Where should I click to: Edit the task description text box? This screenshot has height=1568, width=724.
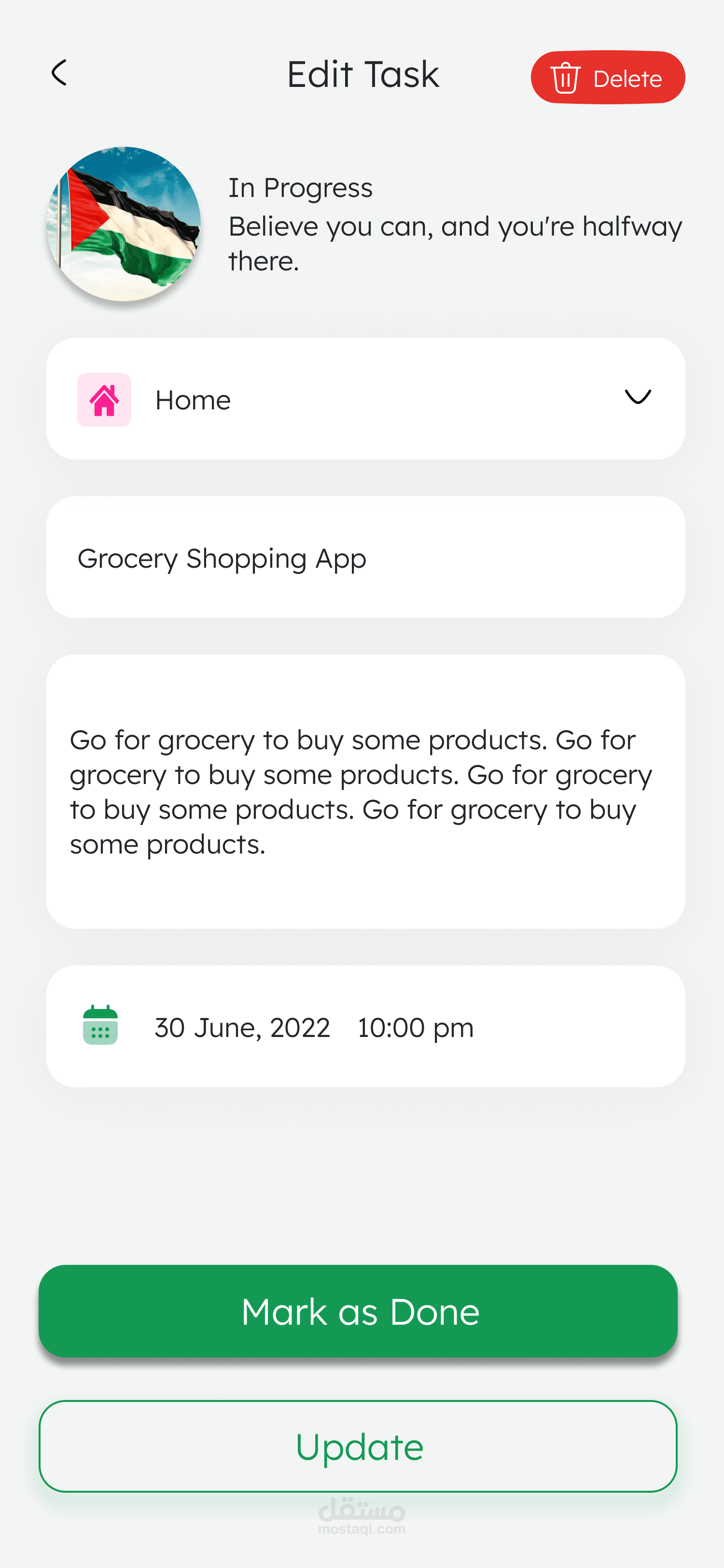tap(365, 791)
